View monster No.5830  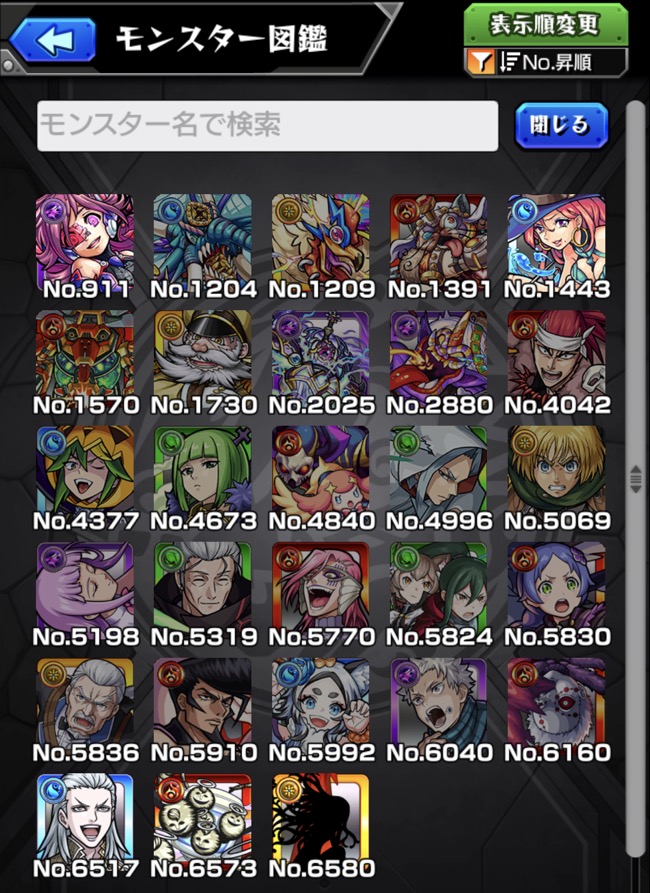[x=556, y=591]
